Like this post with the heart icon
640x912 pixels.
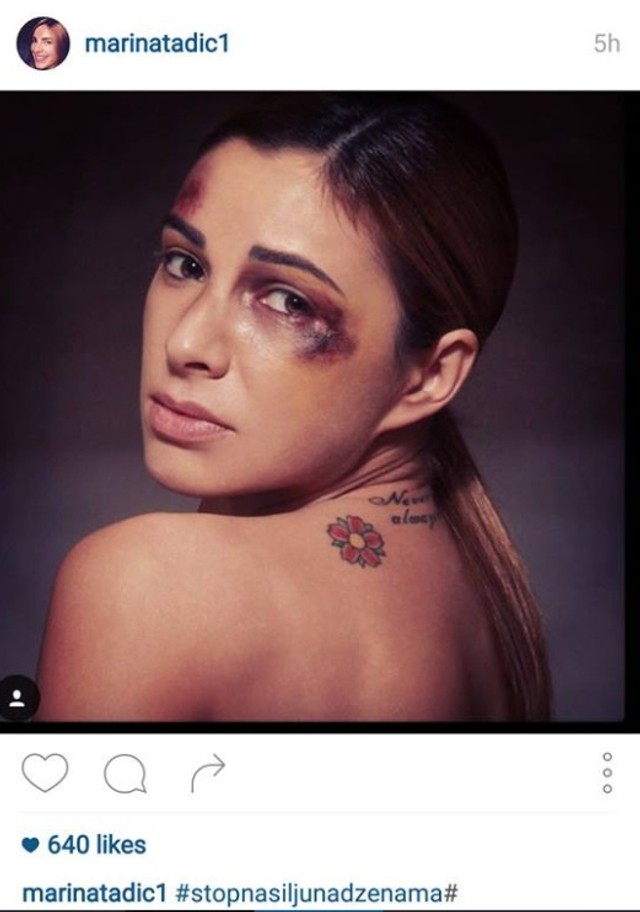coord(45,773)
